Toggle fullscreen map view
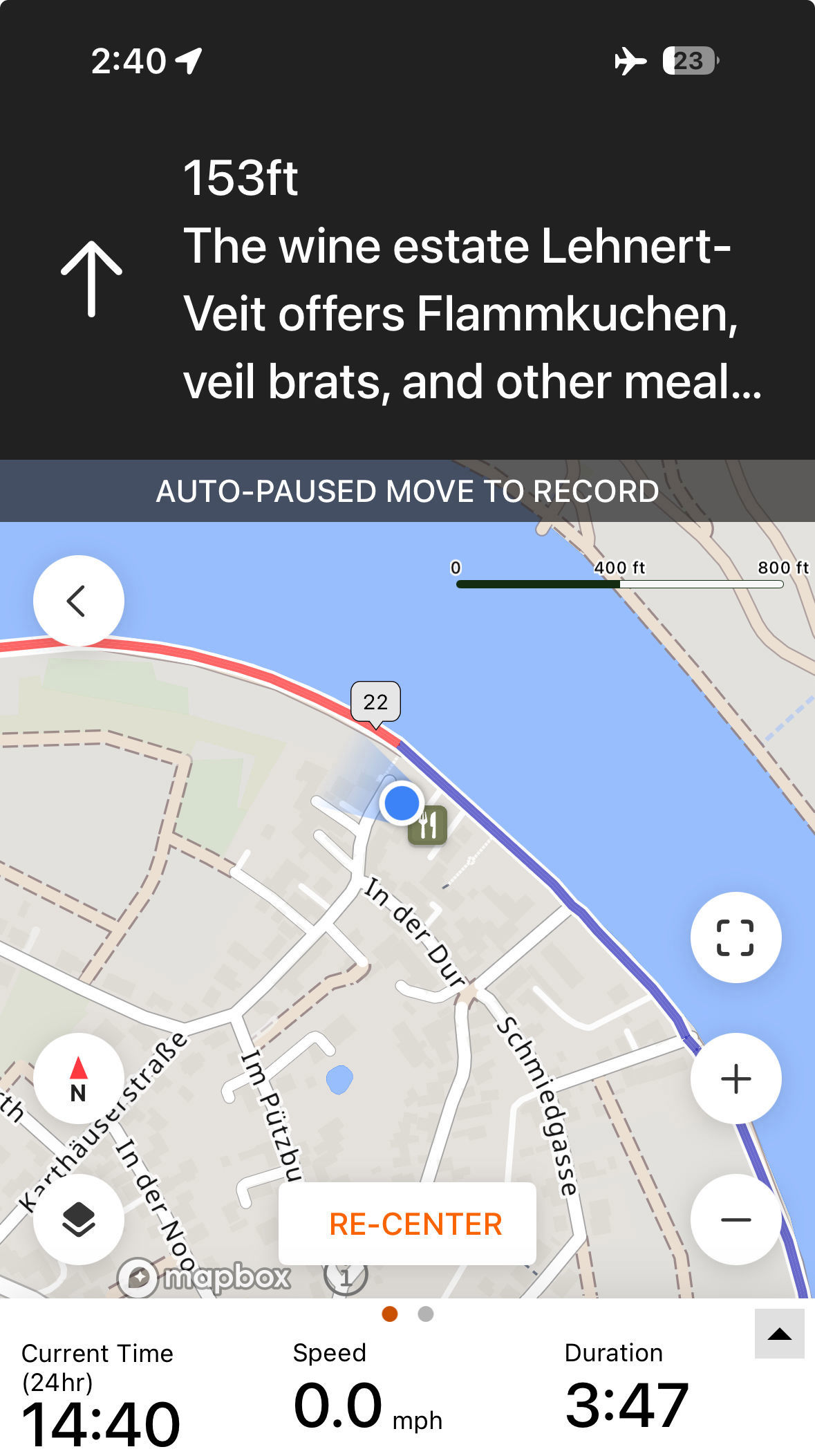Viewport: 815px width, 1456px height. point(736,937)
